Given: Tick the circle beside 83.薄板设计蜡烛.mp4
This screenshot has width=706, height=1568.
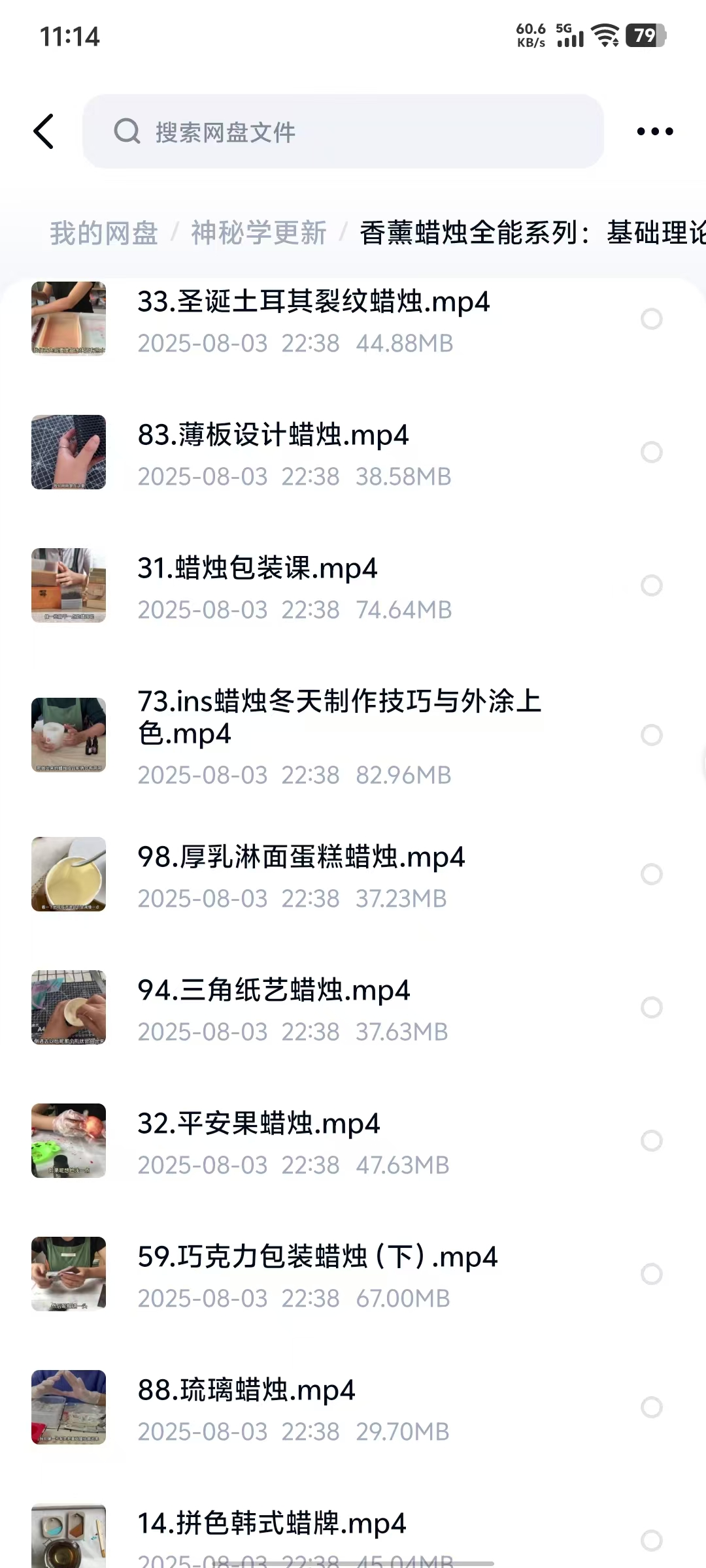Looking at the screenshot, I should pos(651,452).
